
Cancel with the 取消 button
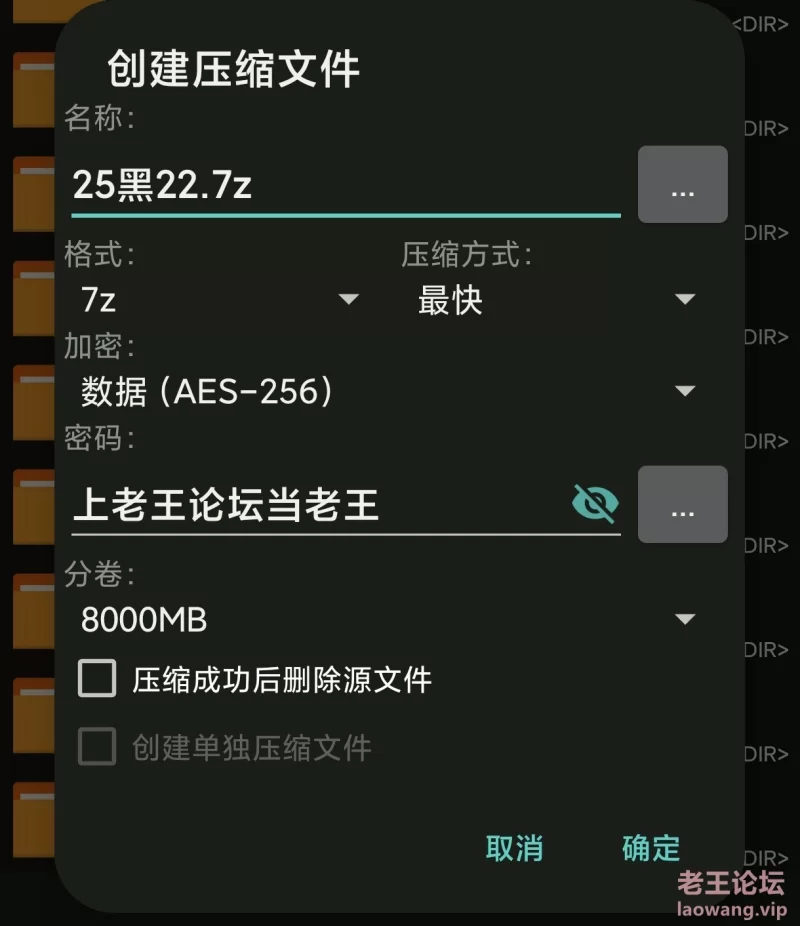point(514,848)
